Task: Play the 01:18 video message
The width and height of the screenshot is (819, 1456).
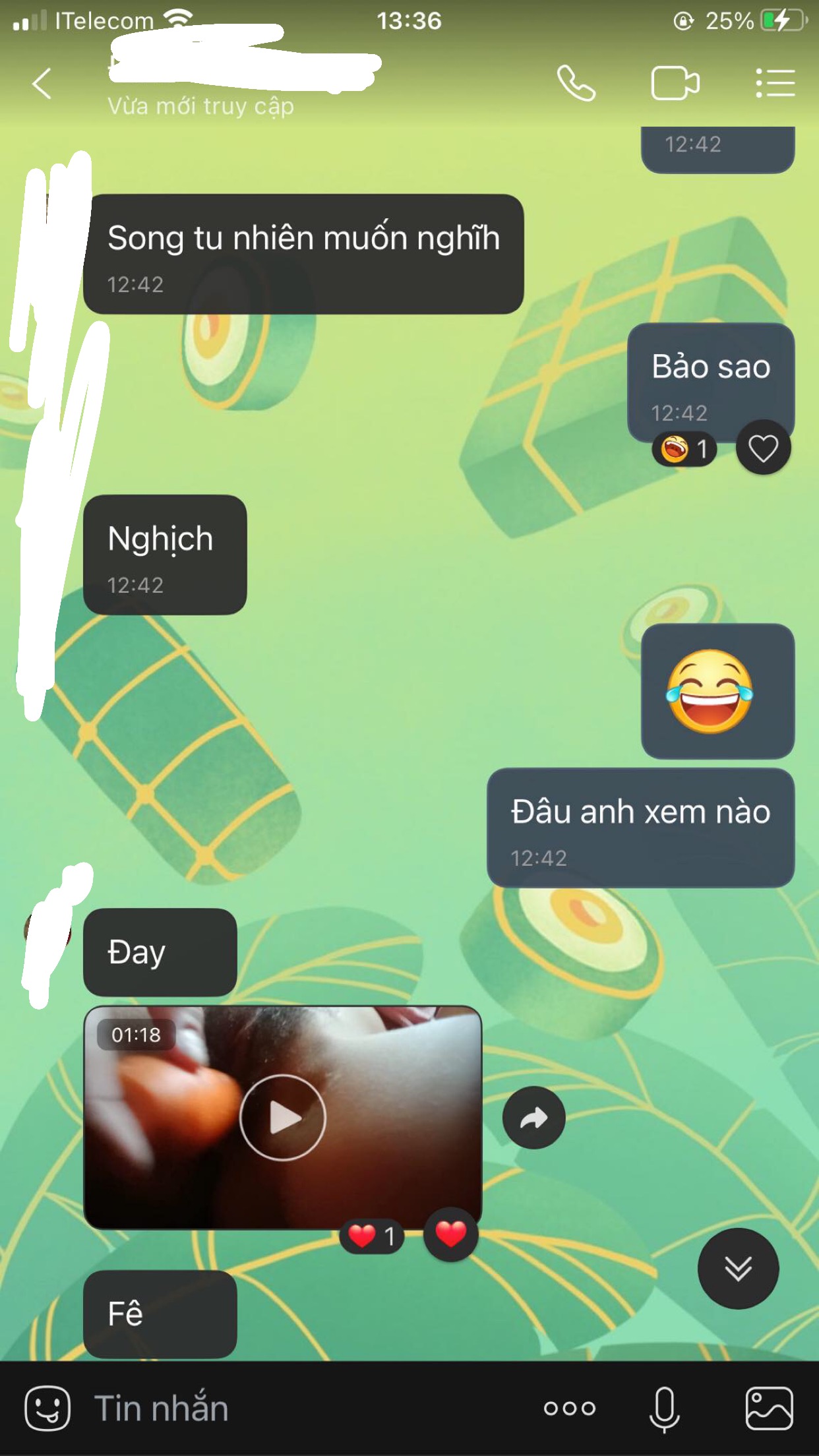Action: coord(282,1117)
